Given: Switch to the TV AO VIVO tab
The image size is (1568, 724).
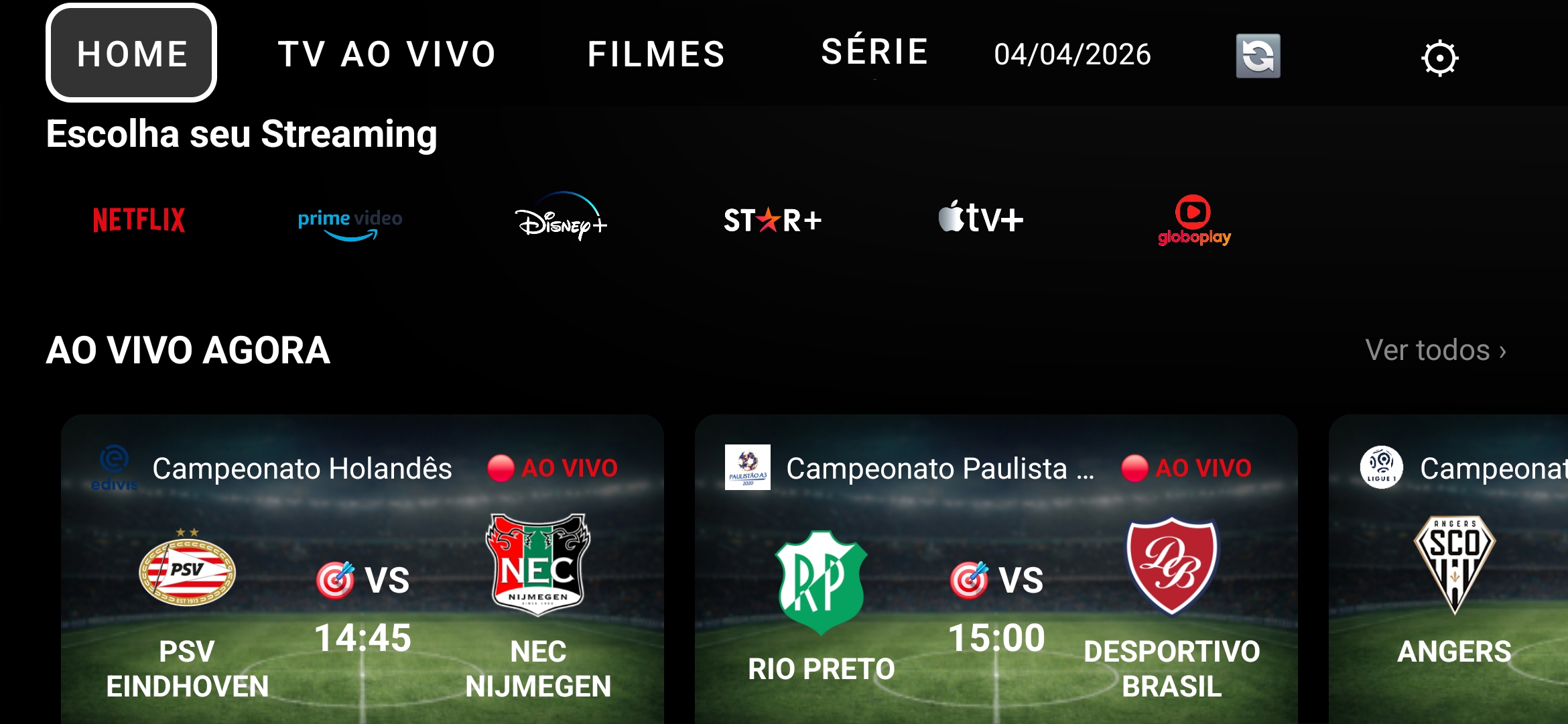Looking at the screenshot, I should point(387,54).
